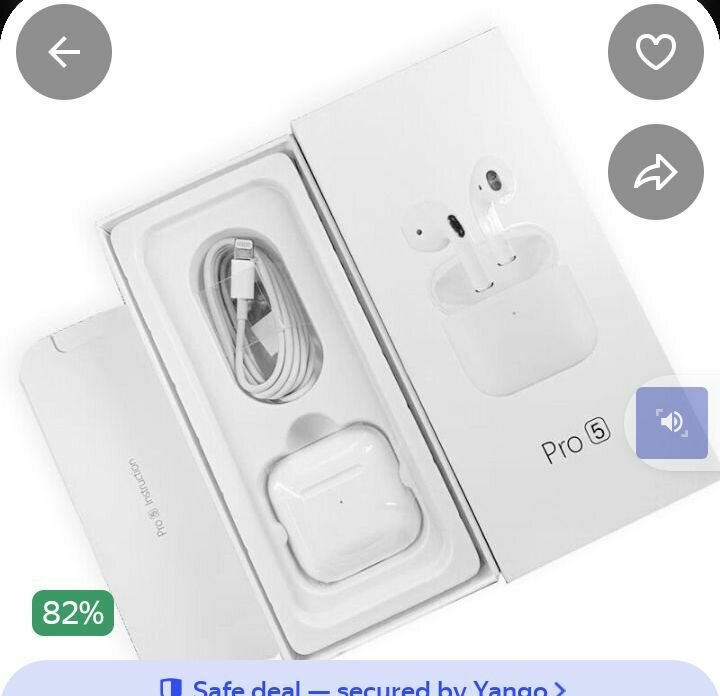Add this item to favorites

click(656, 52)
